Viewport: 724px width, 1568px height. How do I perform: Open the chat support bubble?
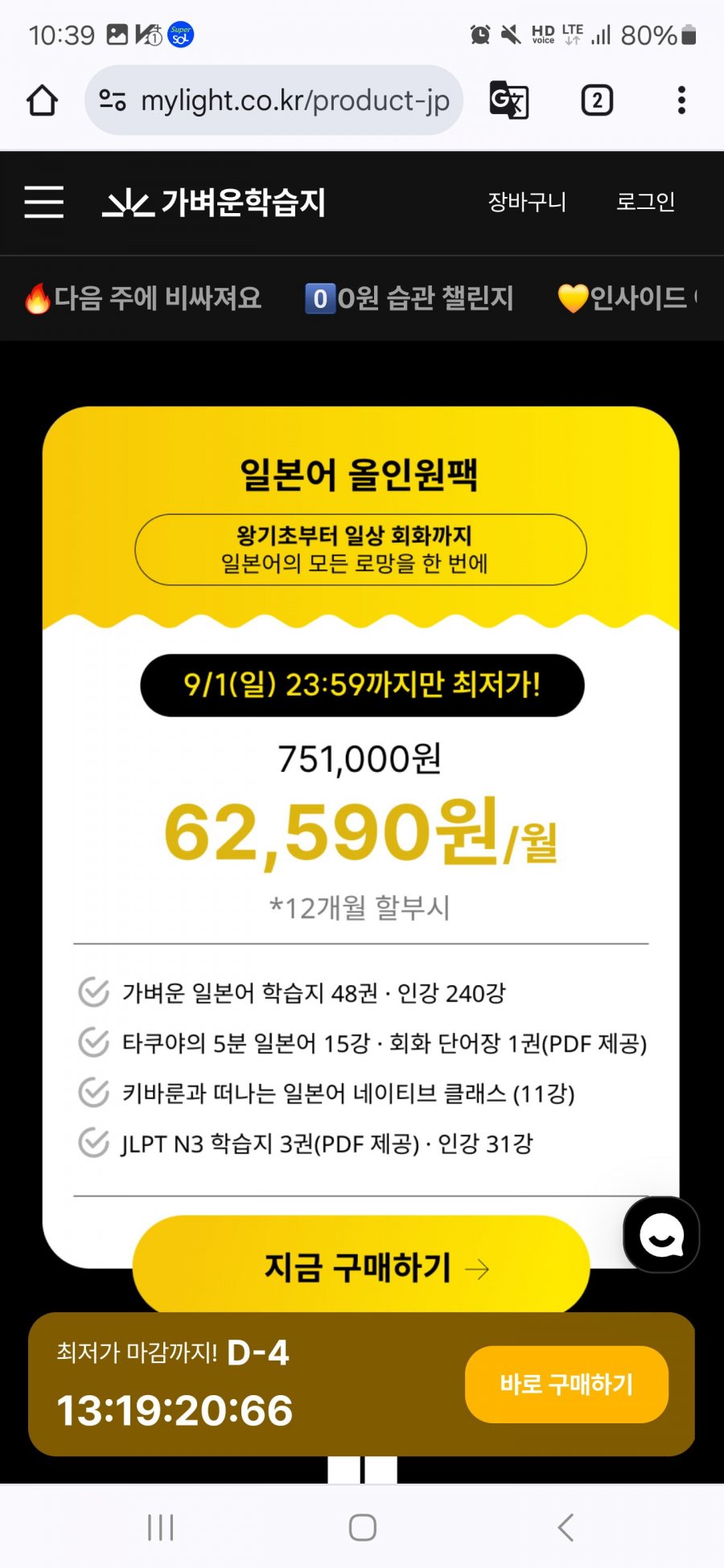tap(661, 1235)
